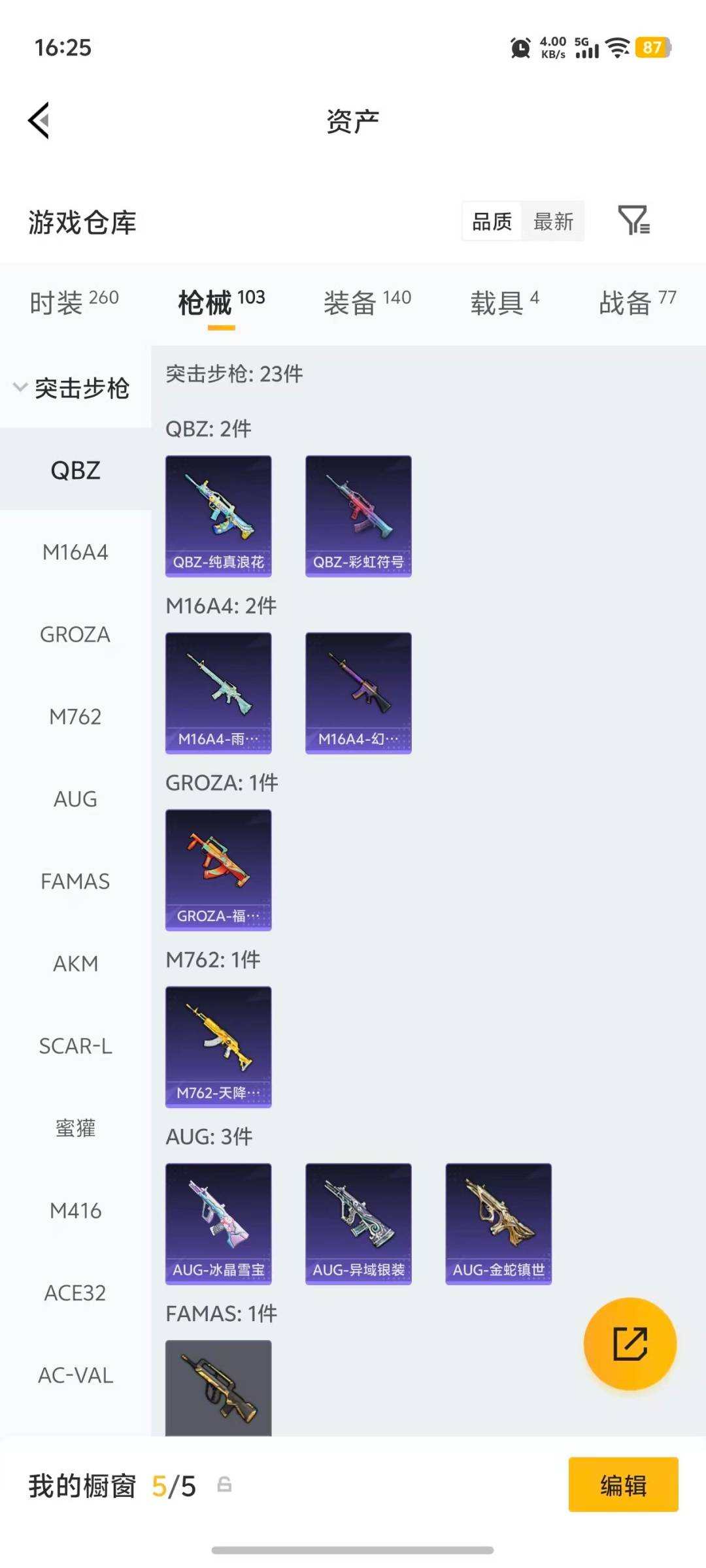
Task: Open the filter icon next to 最新
Action: (633, 221)
